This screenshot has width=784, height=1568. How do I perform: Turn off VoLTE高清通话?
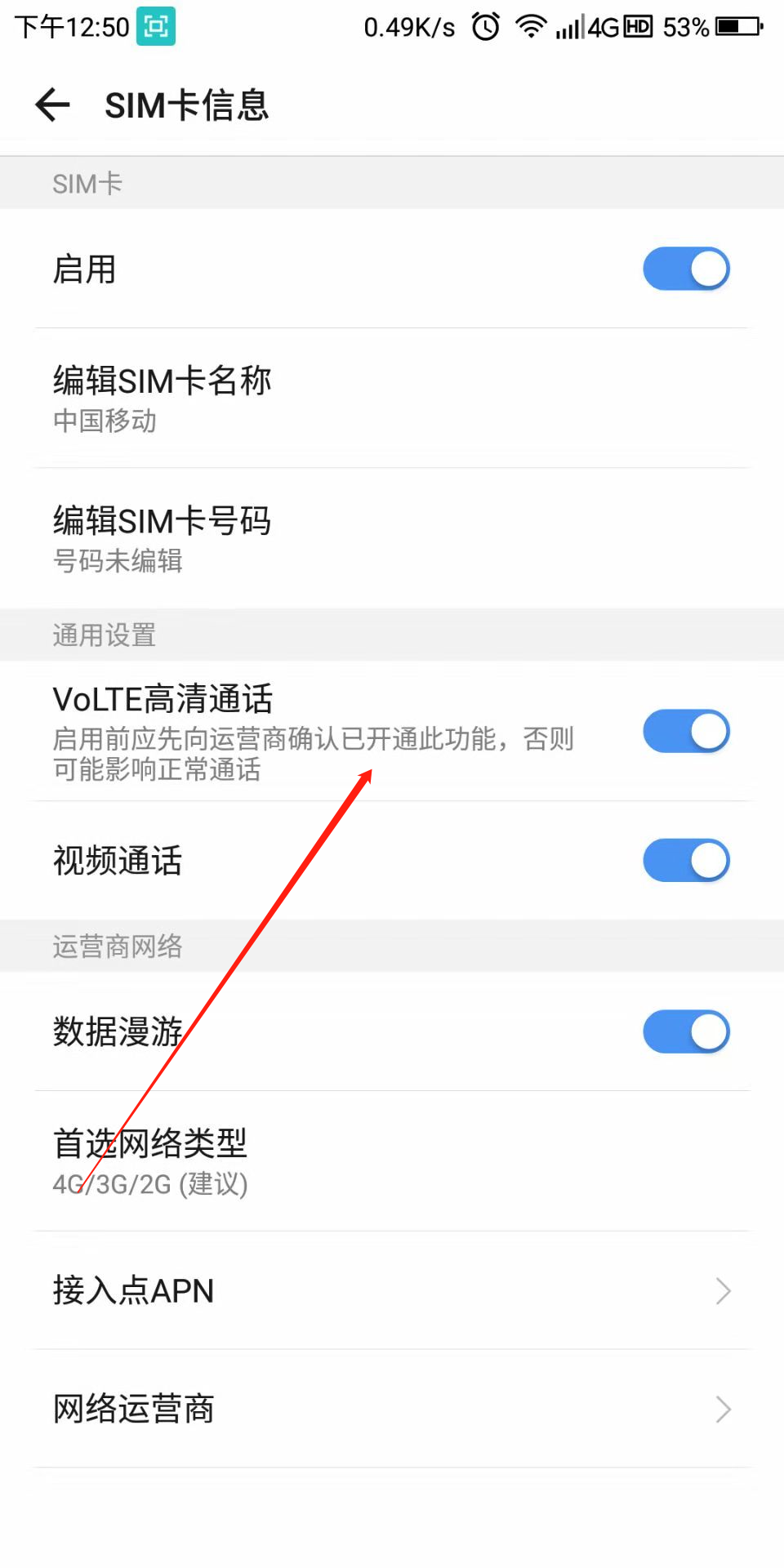click(685, 730)
